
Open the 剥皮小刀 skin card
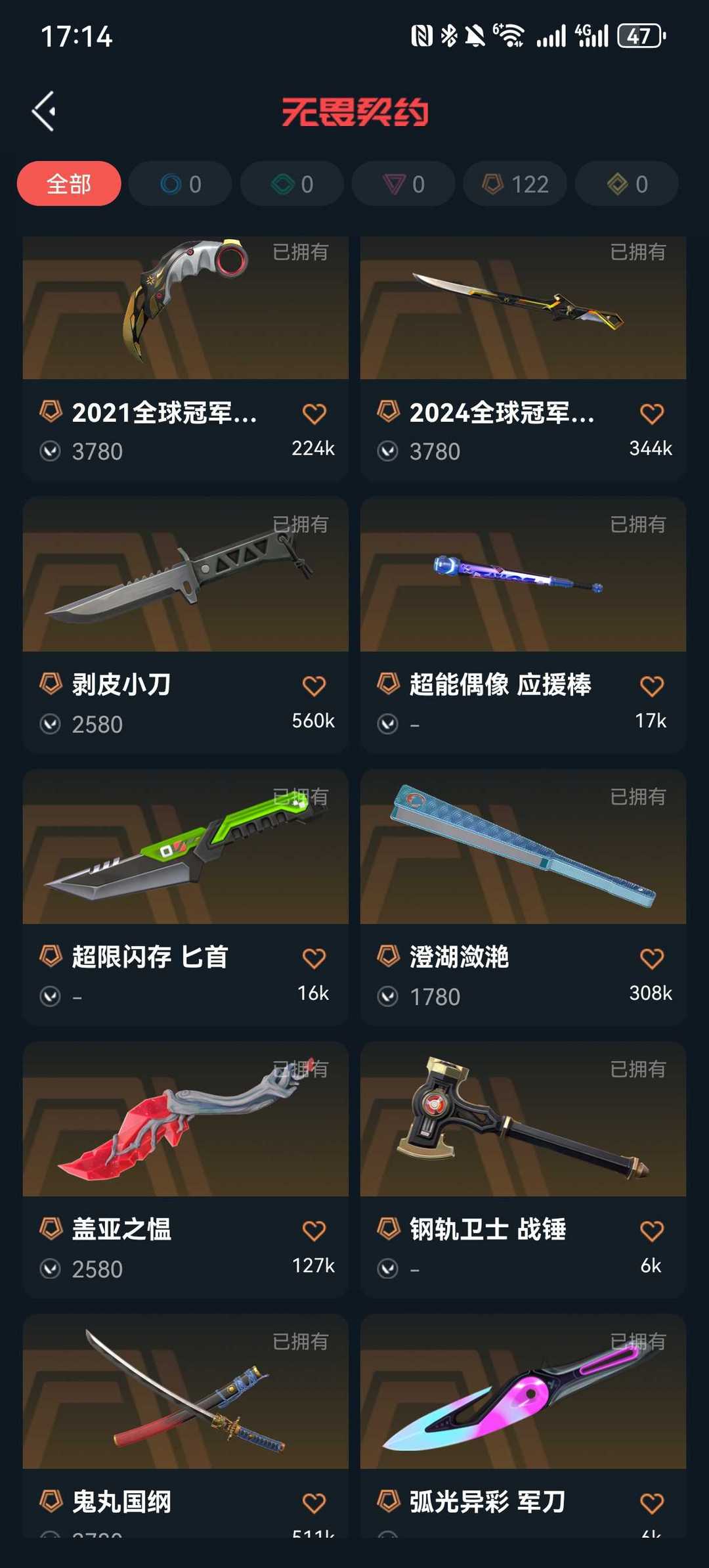(x=186, y=625)
